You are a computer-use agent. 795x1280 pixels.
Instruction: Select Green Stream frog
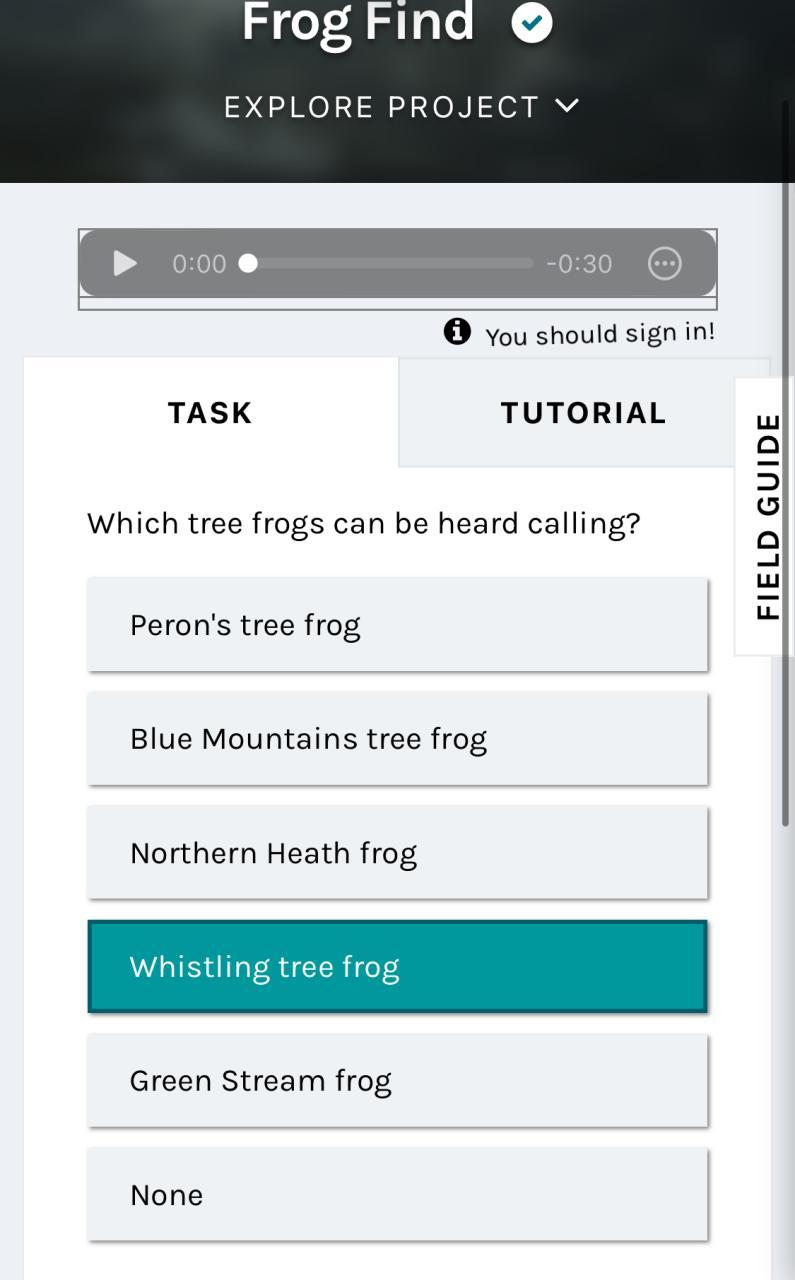click(x=397, y=1081)
